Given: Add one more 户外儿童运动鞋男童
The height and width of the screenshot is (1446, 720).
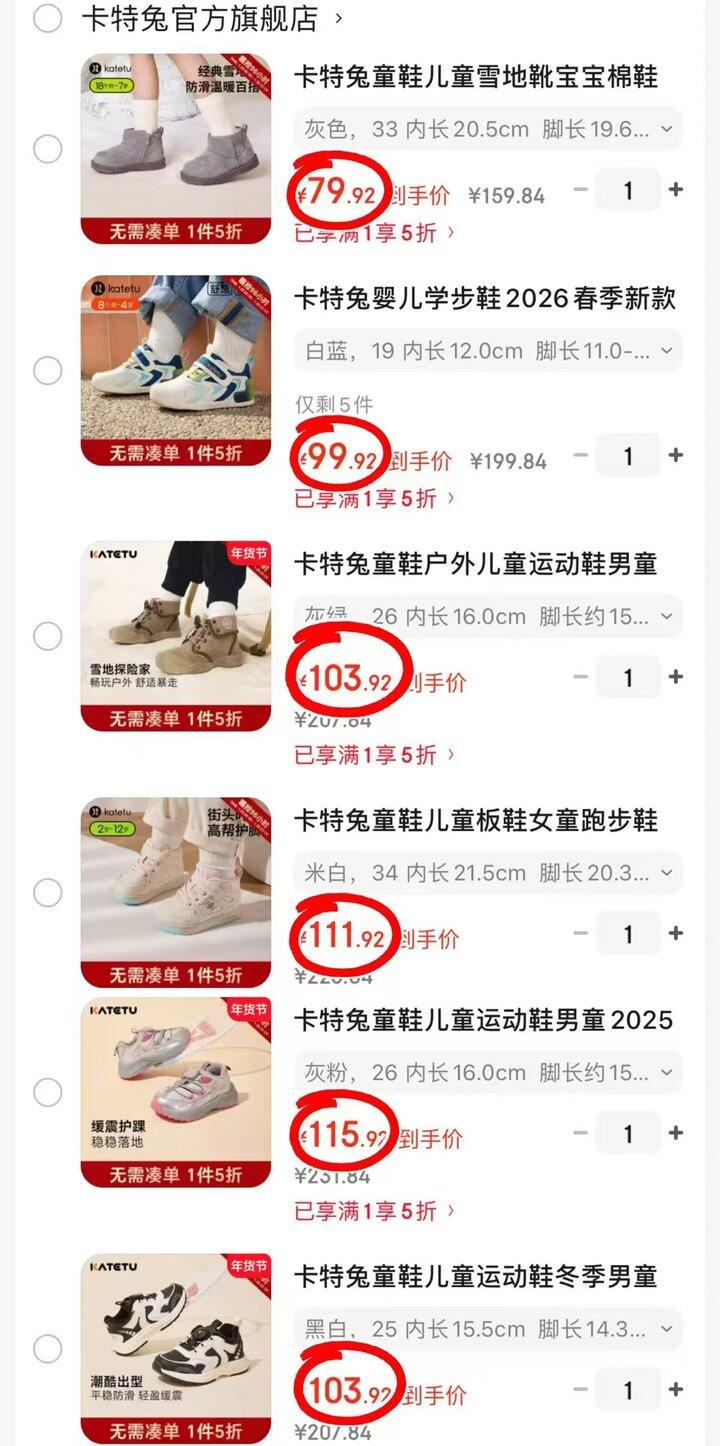Looking at the screenshot, I should click(x=676, y=677).
